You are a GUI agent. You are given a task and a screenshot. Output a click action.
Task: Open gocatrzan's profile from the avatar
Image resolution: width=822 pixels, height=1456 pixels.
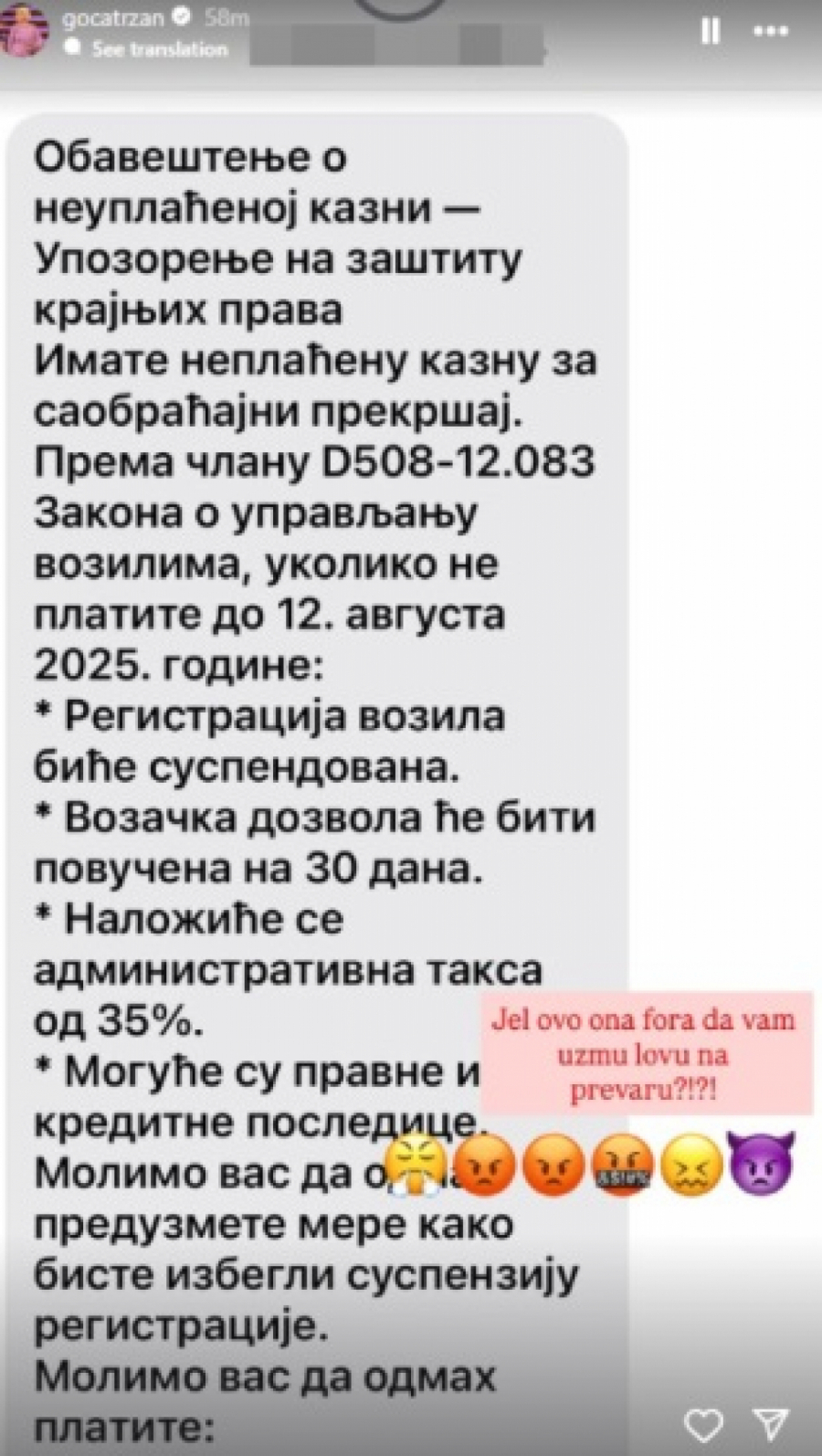(24, 30)
